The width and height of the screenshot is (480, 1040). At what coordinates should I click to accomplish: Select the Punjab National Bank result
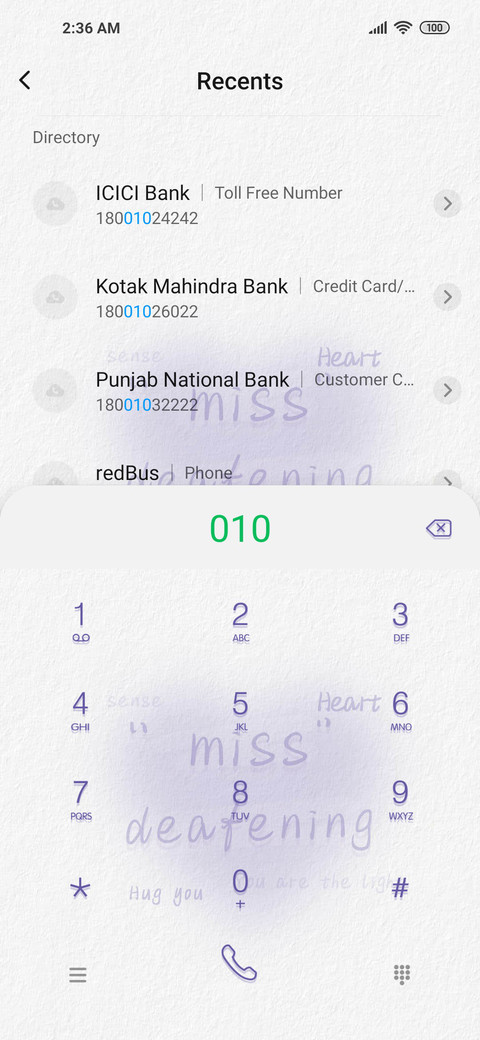(240, 390)
